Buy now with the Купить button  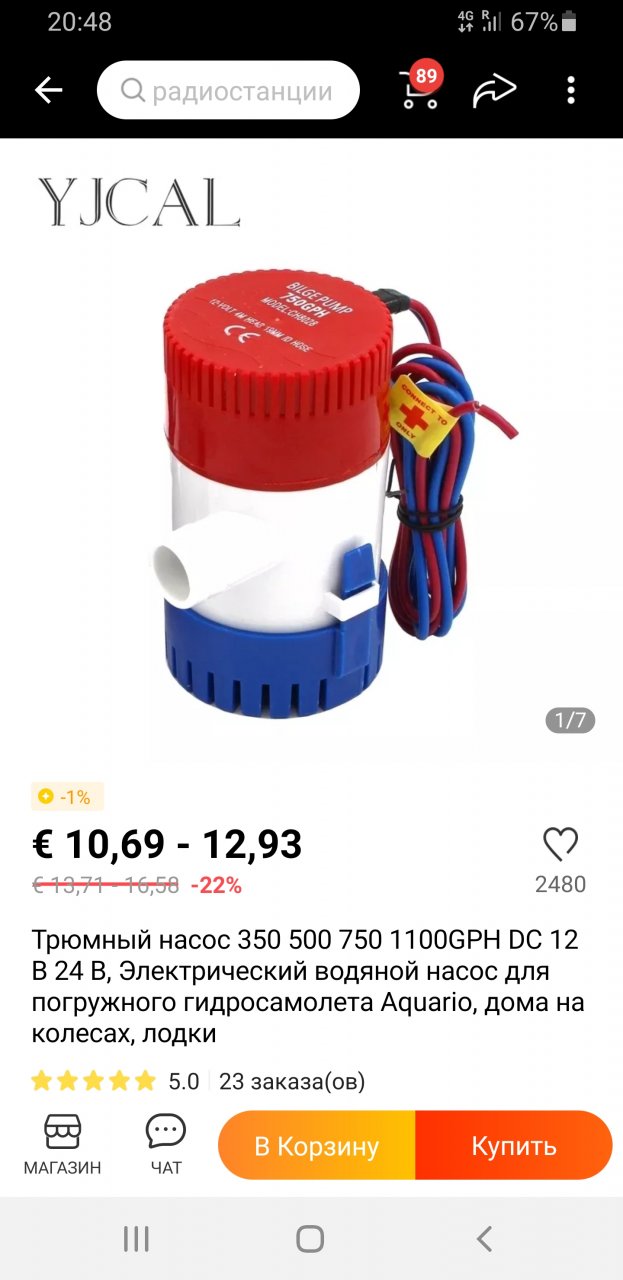pos(513,1146)
